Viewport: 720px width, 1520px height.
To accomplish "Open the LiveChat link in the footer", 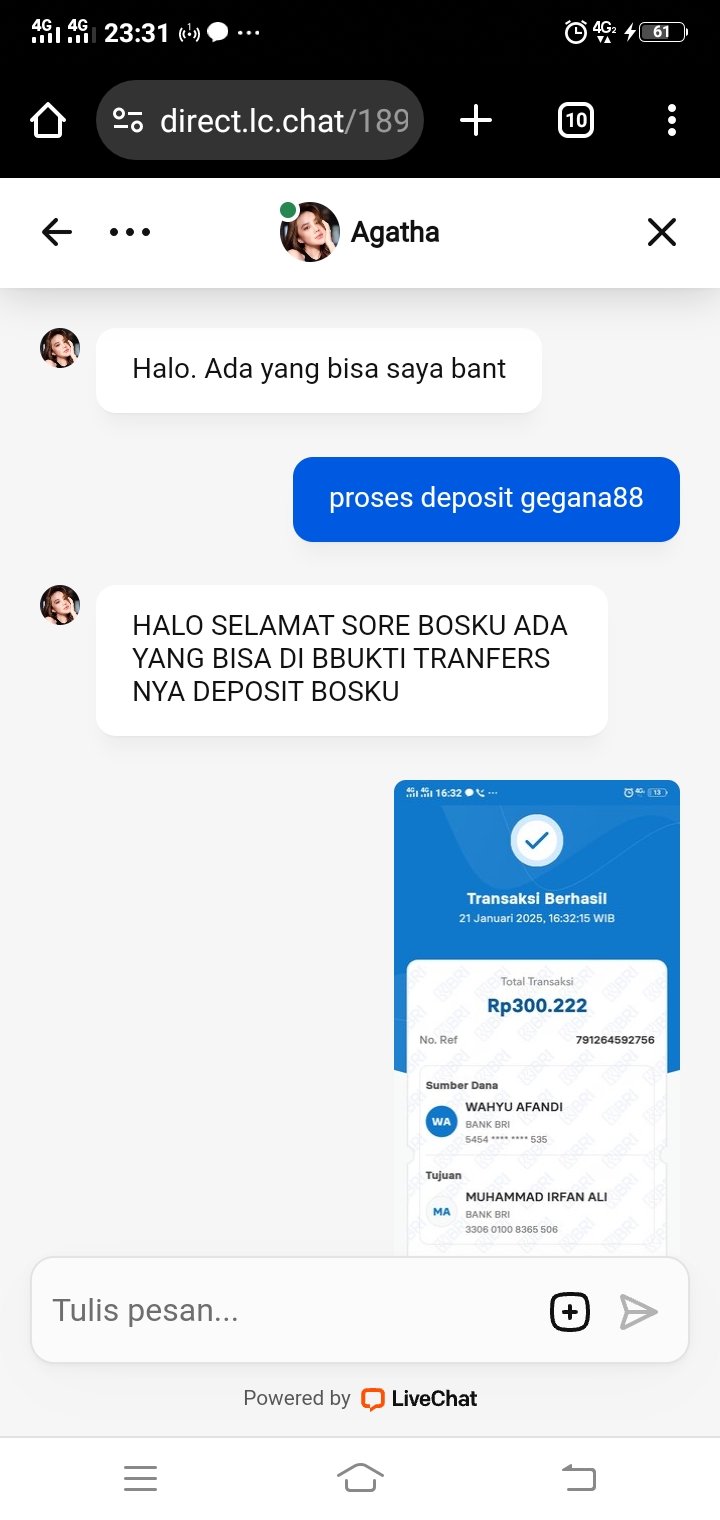I will (x=420, y=1398).
